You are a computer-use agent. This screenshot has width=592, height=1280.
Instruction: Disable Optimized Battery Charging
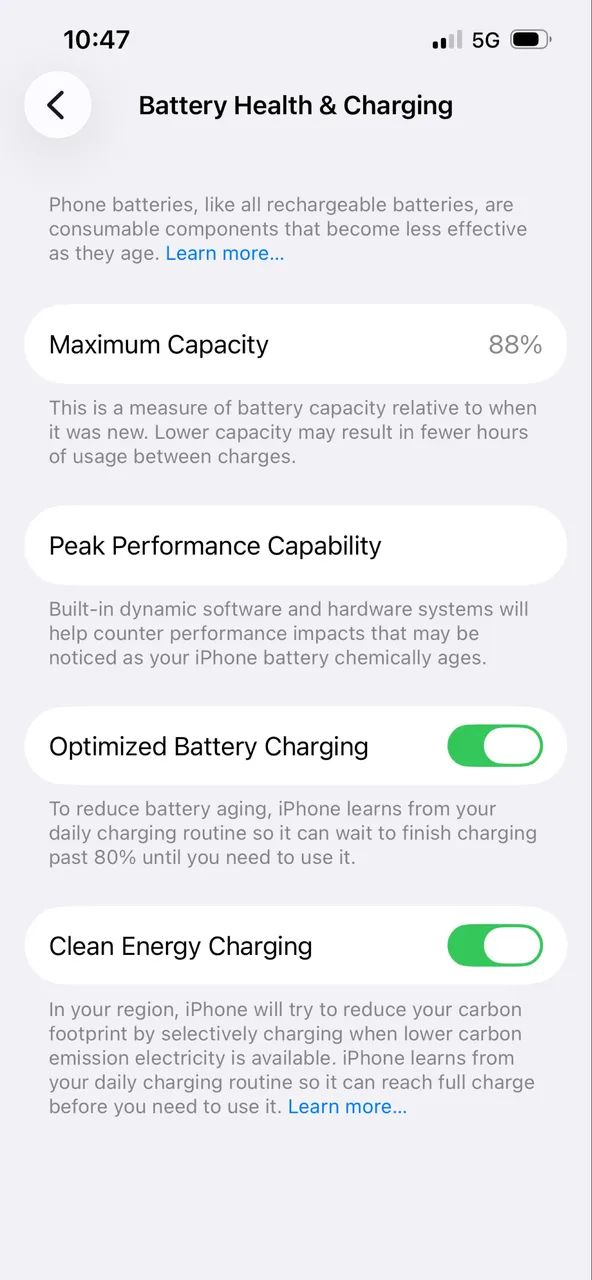point(495,746)
